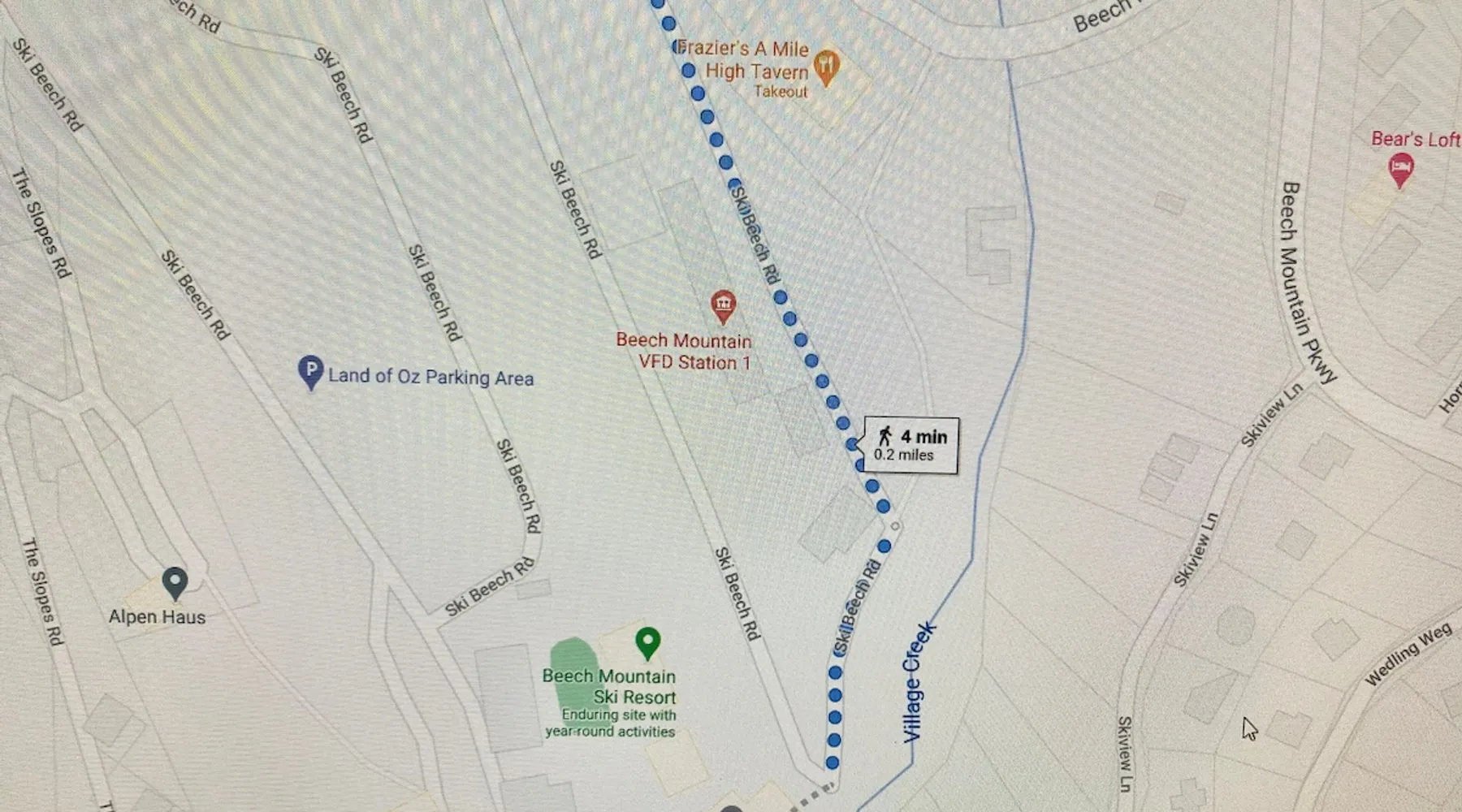Open the Alpen Haus place pin
This screenshot has height=812, width=1462.
pos(175,582)
